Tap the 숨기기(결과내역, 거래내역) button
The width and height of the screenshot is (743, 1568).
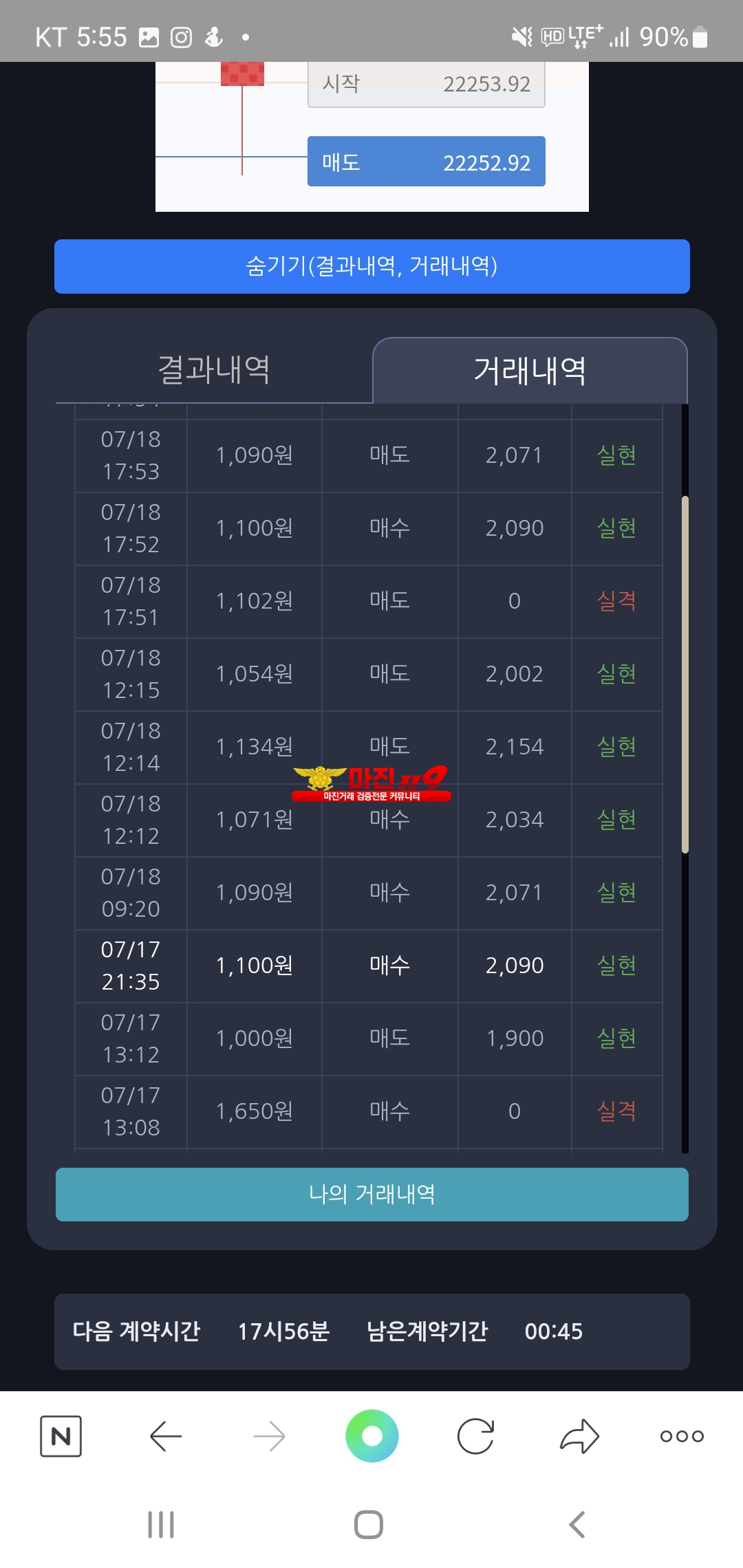coord(371,266)
